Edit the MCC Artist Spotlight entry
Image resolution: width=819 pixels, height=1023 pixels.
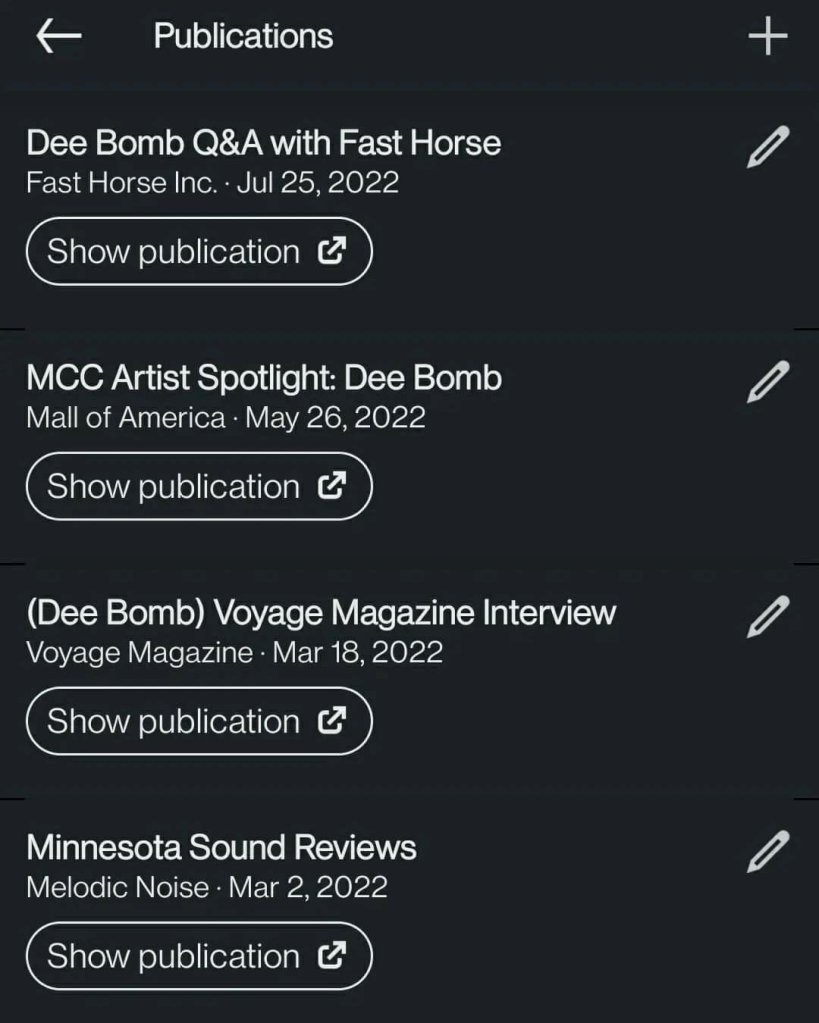click(x=768, y=382)
